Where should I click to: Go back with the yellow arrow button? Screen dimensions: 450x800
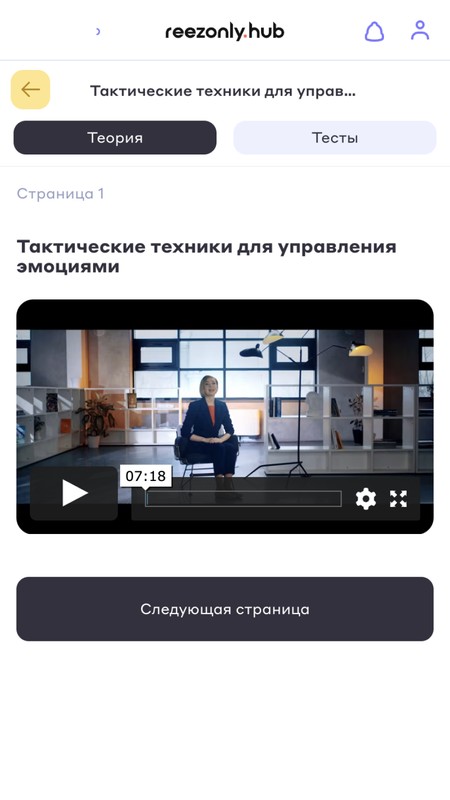[31, 90]
